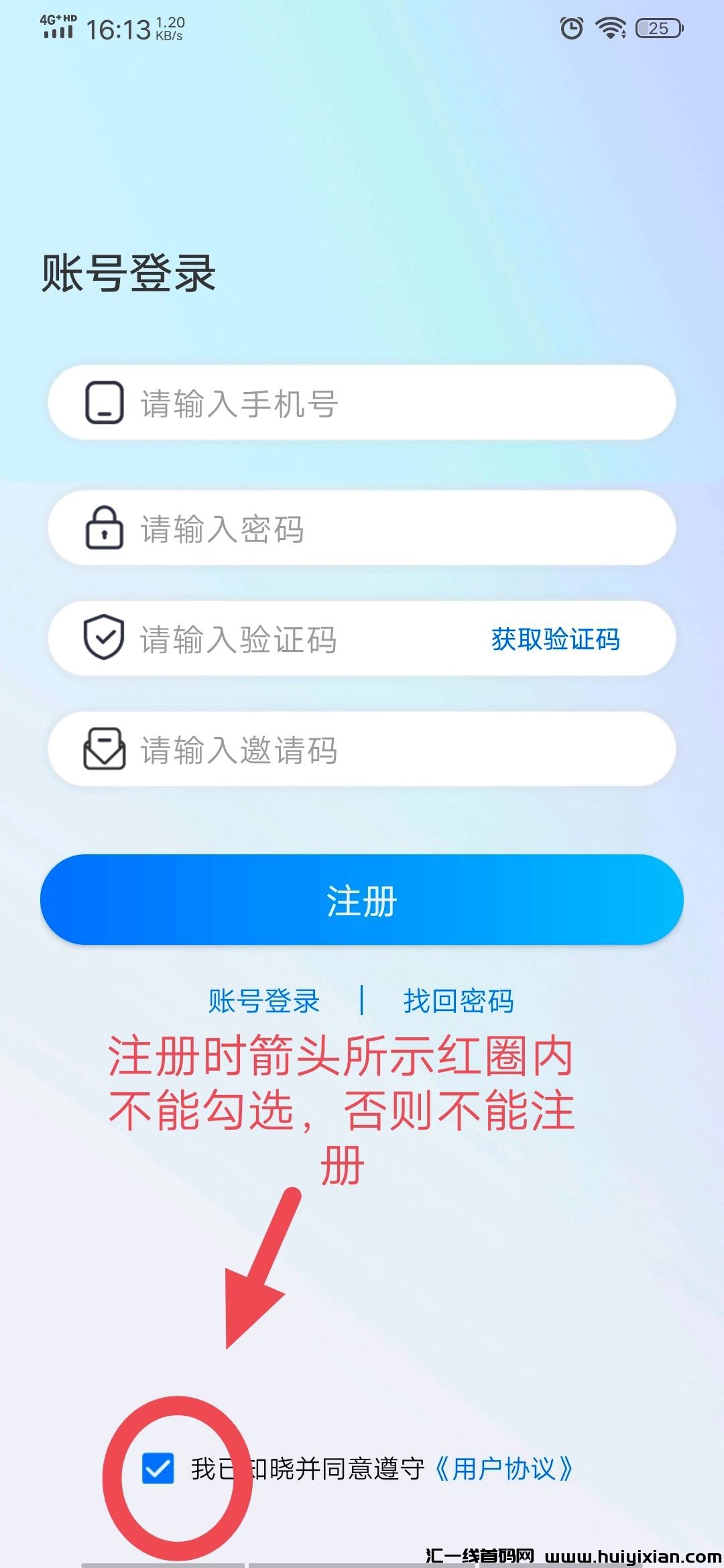
Task: Tap the Wi-Fi icon in status bar
Action: pos(609,29)
